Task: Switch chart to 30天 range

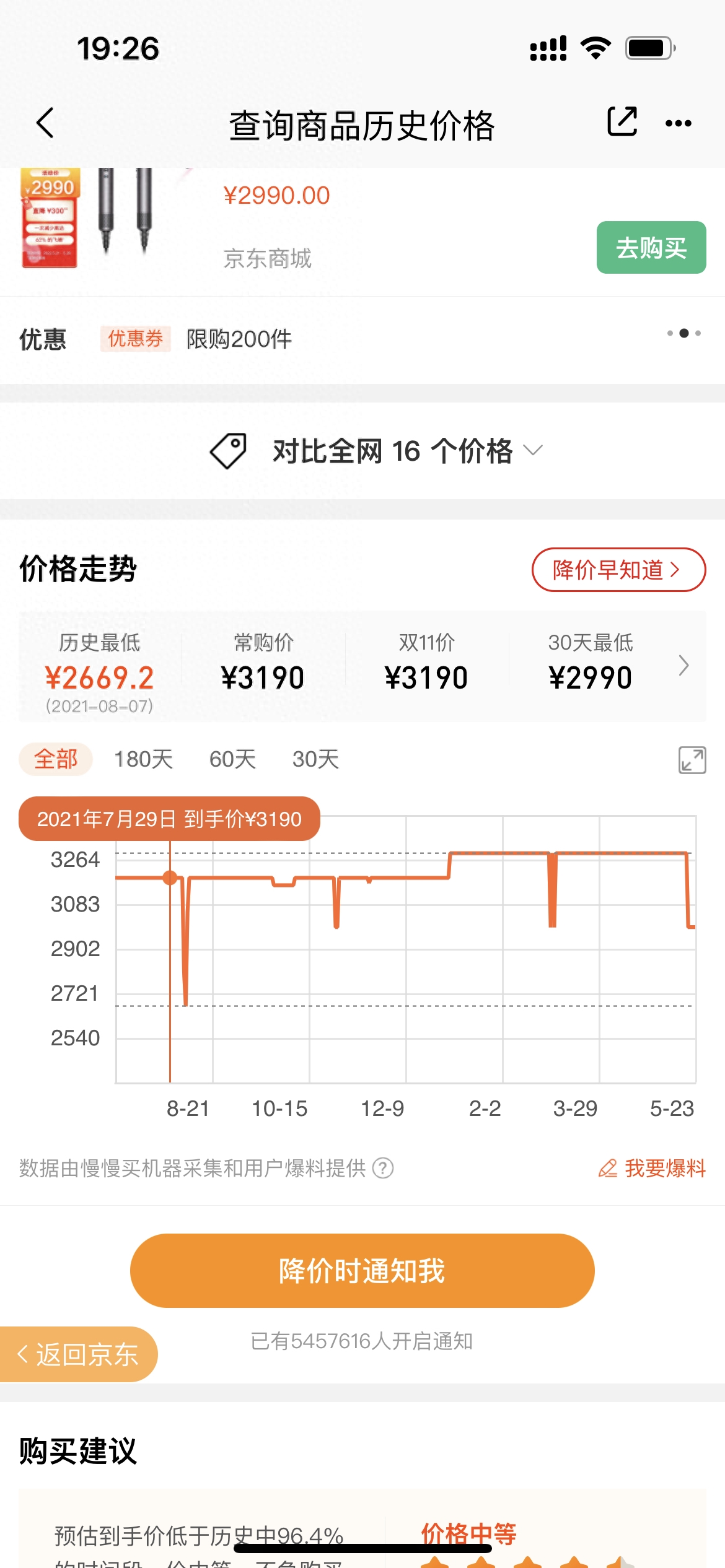Action: pos(315,759)
